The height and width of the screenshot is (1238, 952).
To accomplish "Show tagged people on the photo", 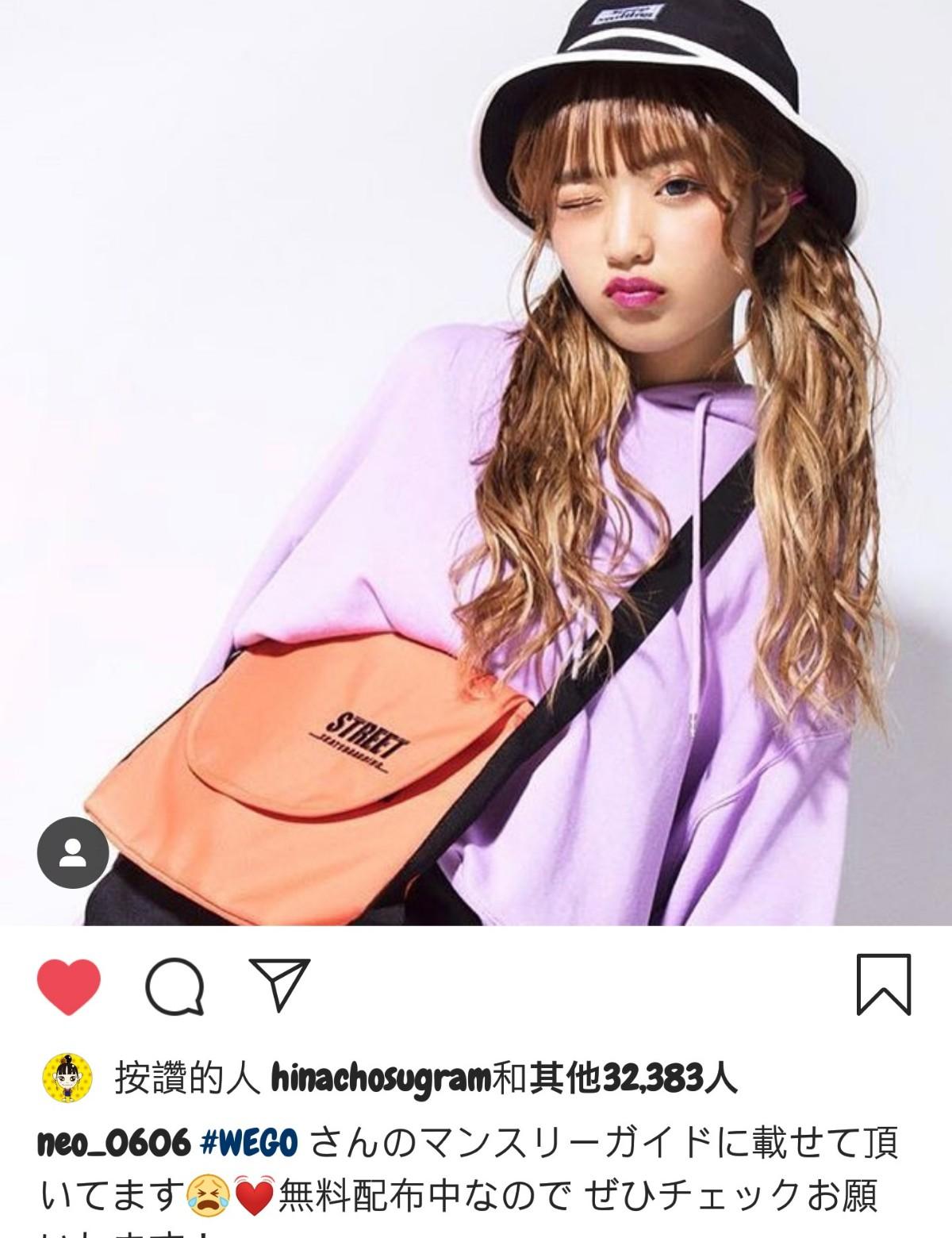I will (x=73, y=853).
